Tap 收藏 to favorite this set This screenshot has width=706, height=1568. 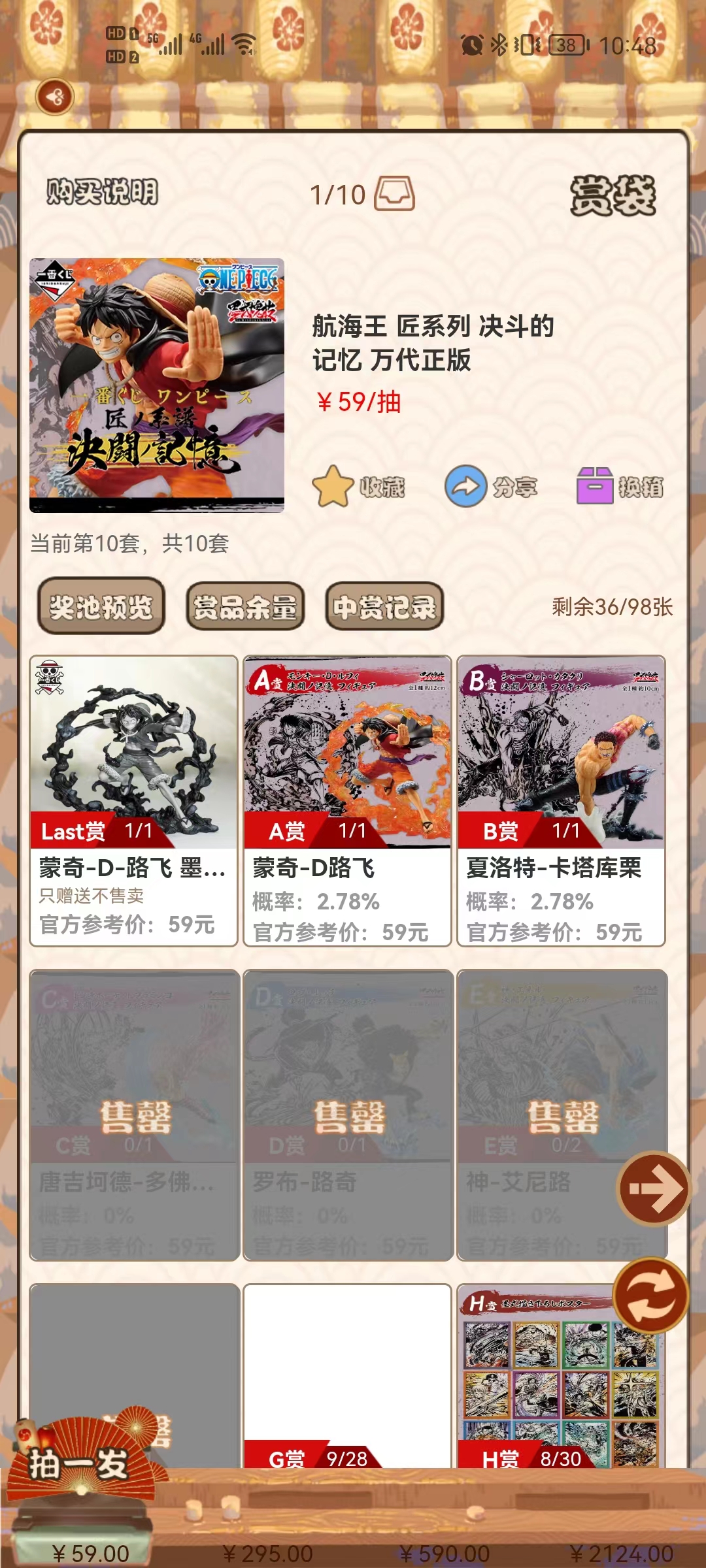click(x=359, y=487)
